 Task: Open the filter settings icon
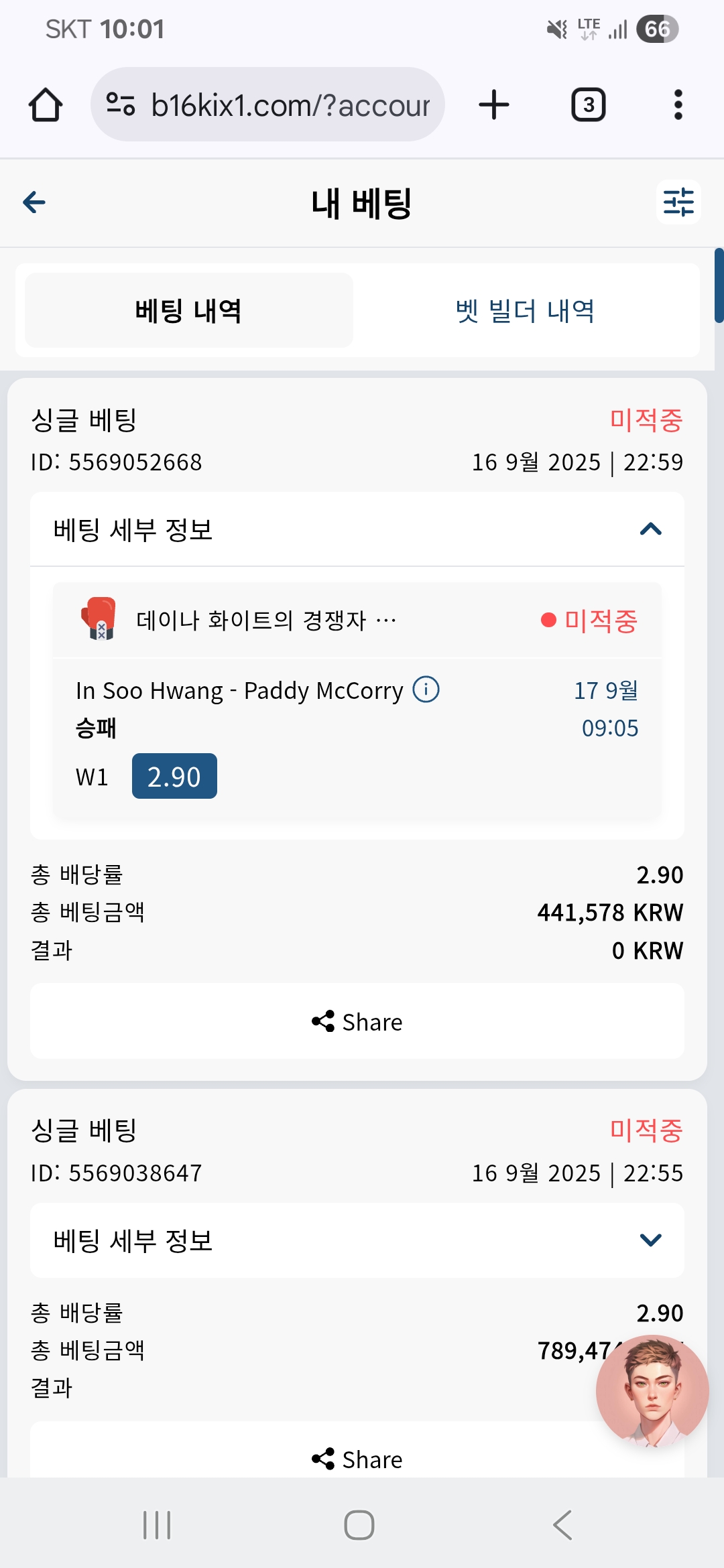(x=678, y=202)
